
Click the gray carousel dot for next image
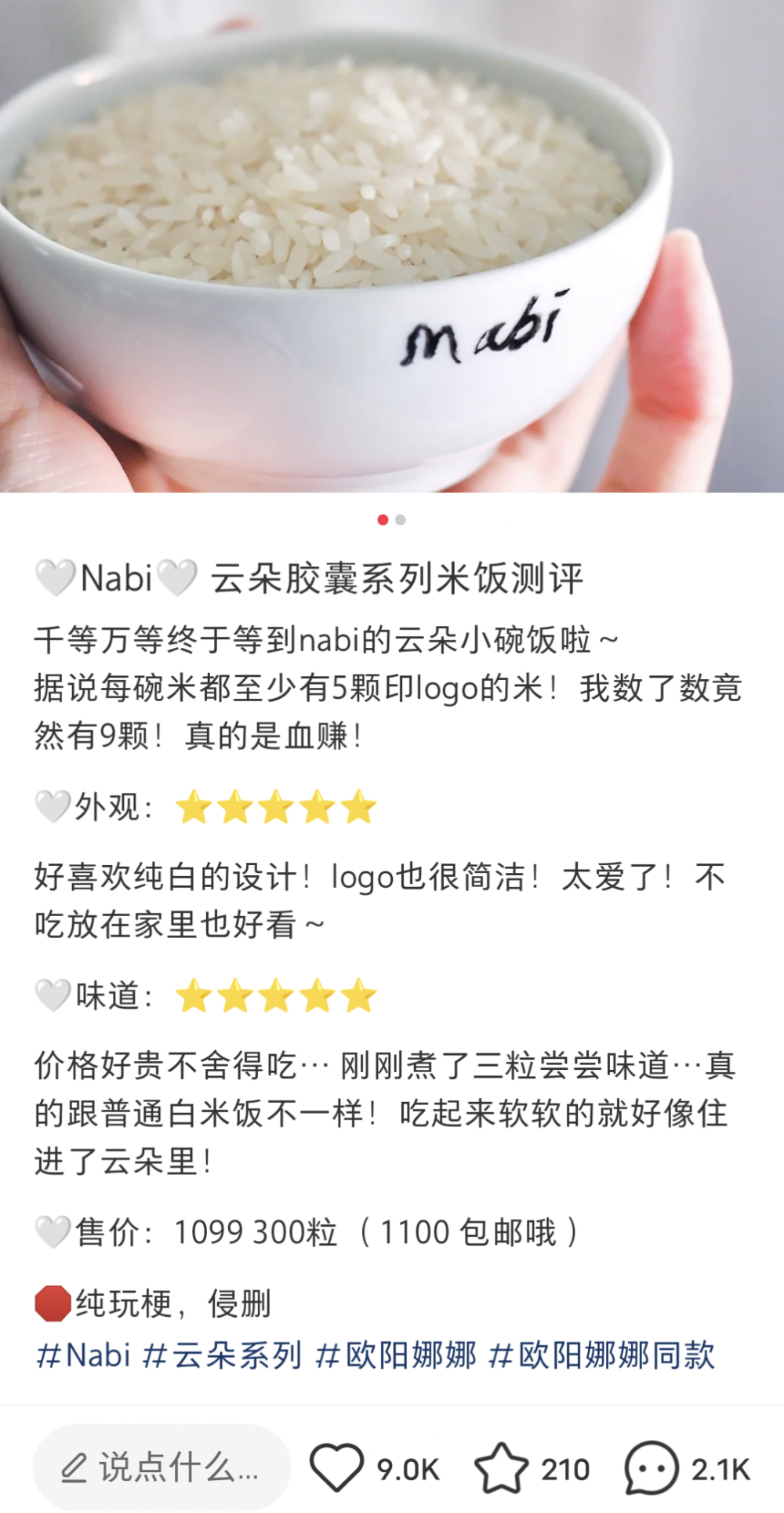point(402,519)
